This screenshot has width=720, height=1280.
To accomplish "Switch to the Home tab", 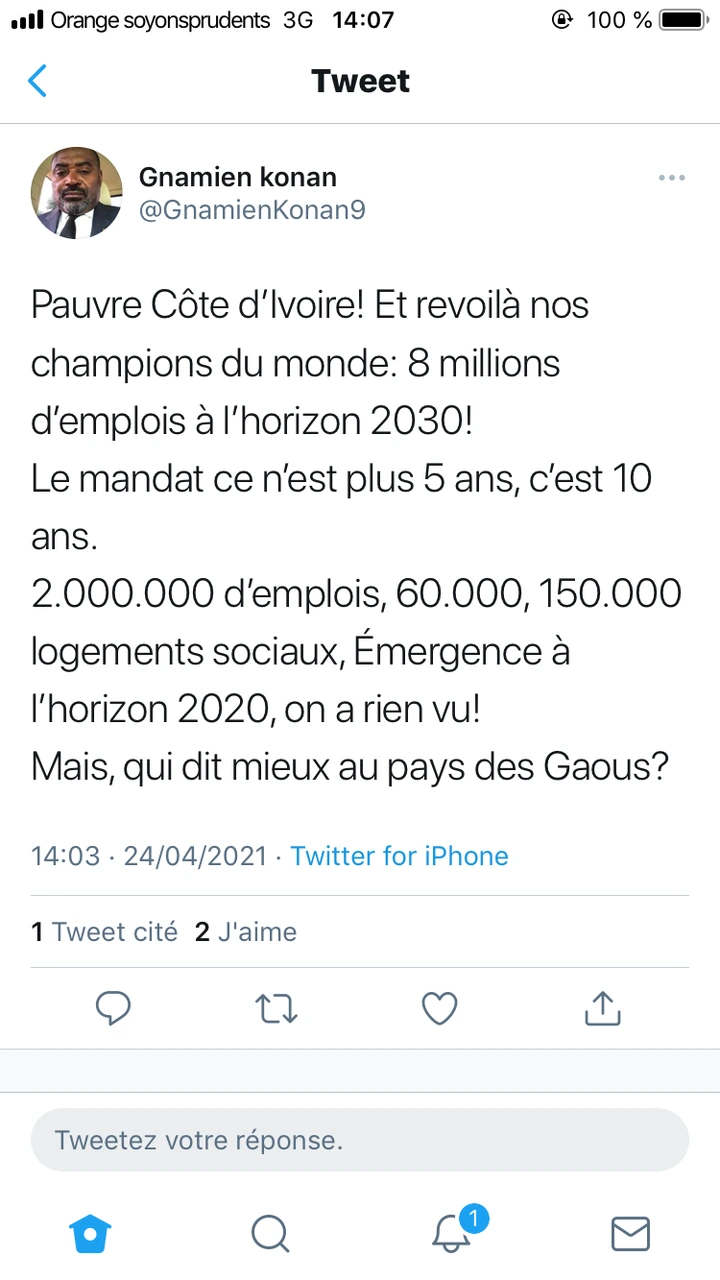I will (x=90, y=1233).
